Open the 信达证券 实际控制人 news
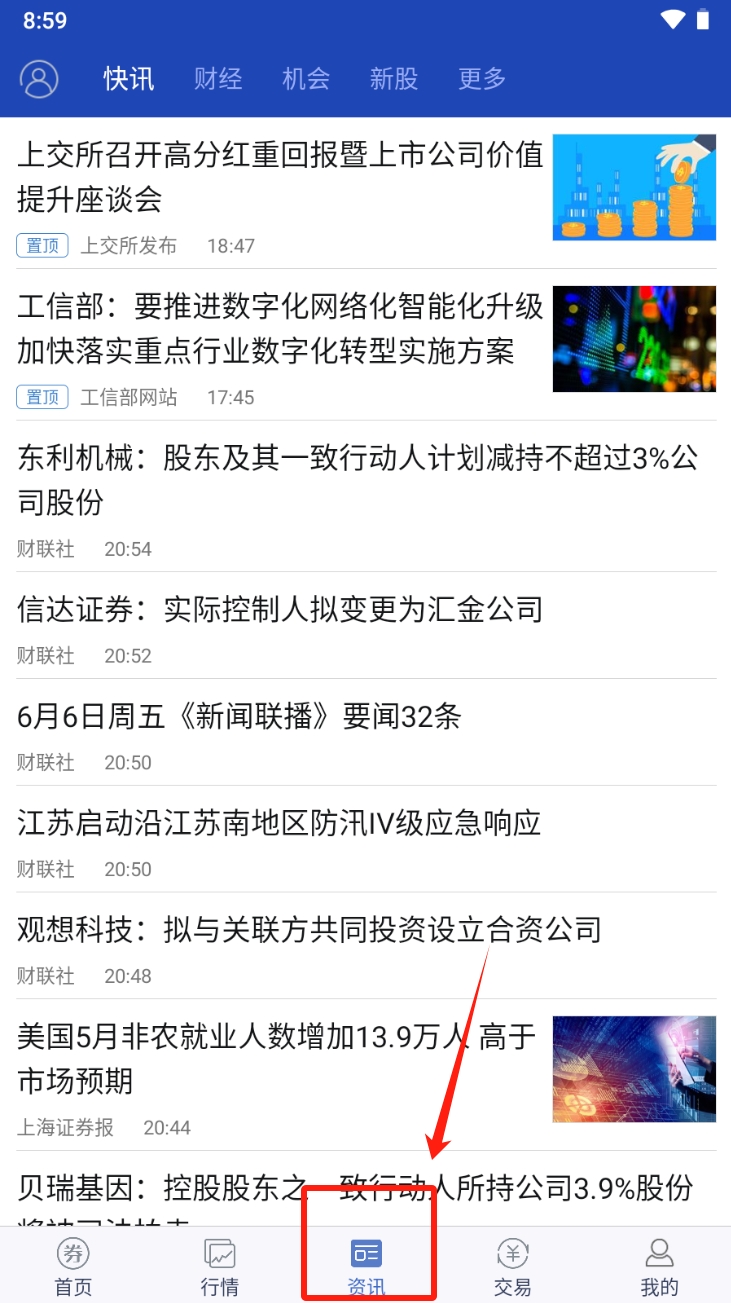Image resolution: width=731 pixels, height=1303 pixels. [366, 625]
